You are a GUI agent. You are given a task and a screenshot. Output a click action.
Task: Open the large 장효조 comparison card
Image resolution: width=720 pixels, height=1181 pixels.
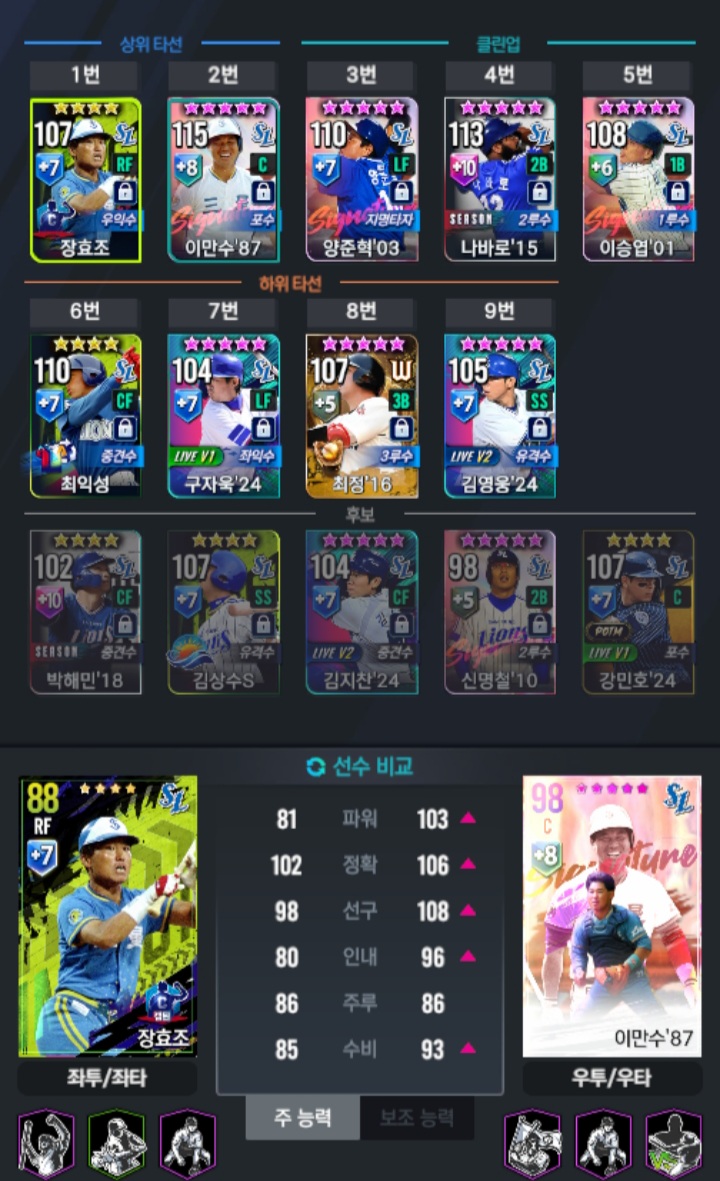coord(108,916)
